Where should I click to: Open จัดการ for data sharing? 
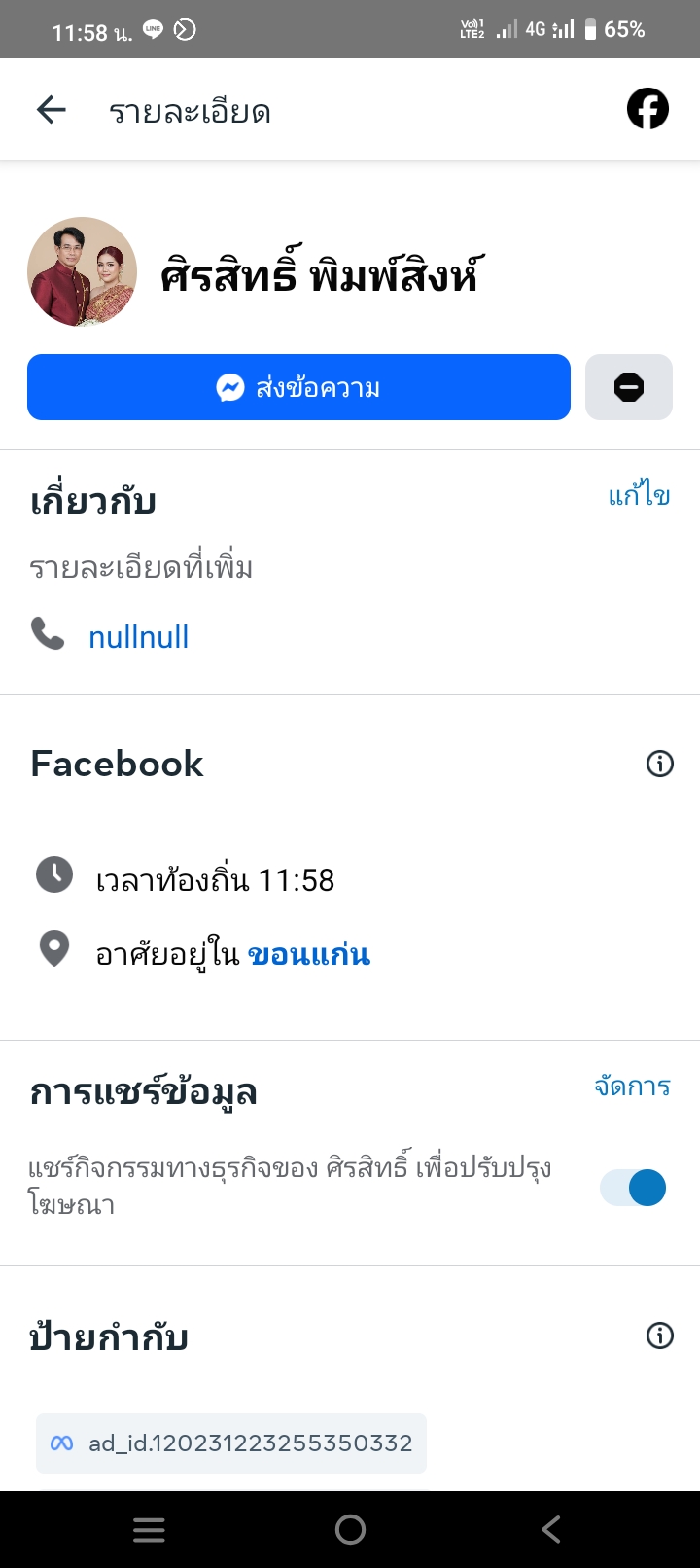[632, 1087]
